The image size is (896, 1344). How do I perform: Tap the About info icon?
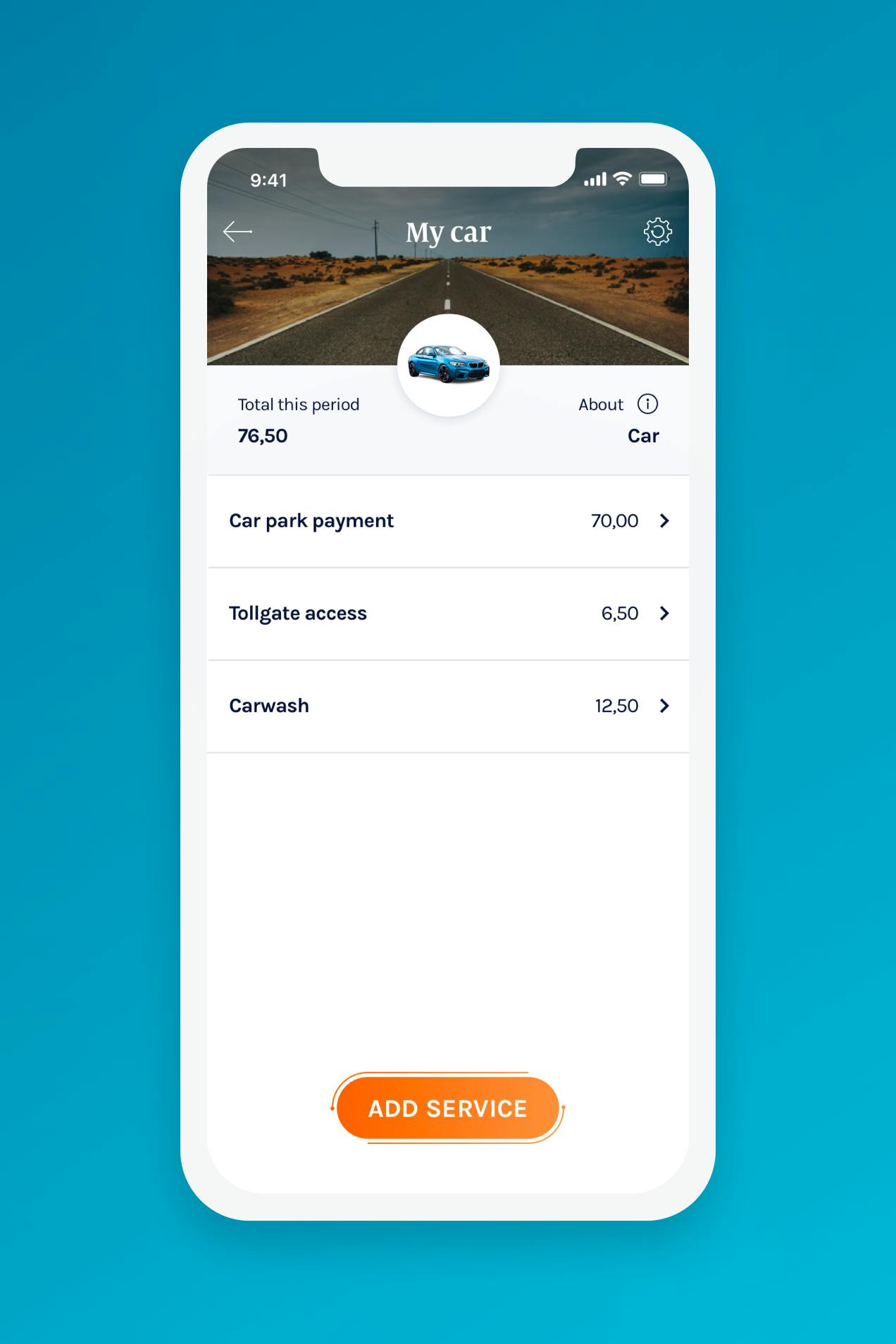[647, 404]
